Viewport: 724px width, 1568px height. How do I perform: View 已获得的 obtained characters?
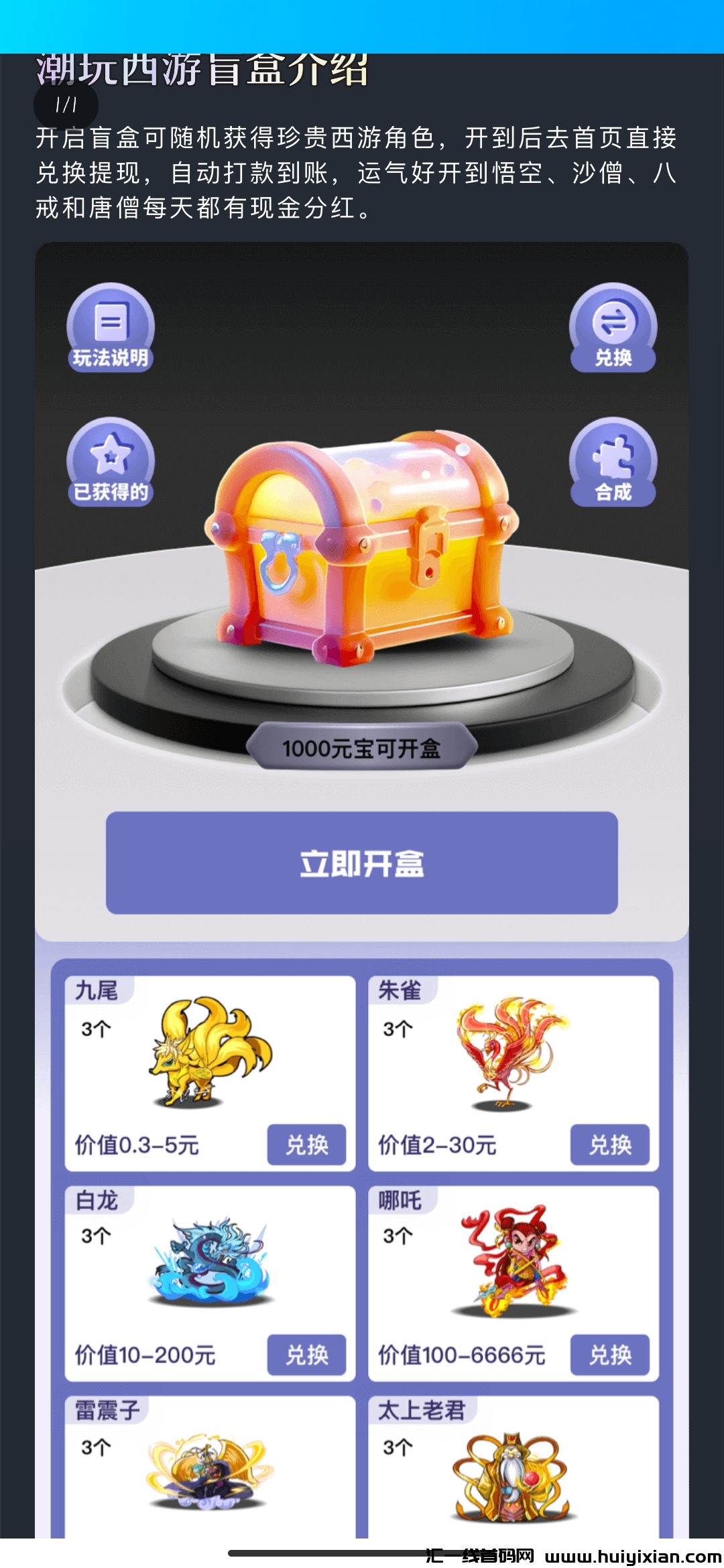111,462
